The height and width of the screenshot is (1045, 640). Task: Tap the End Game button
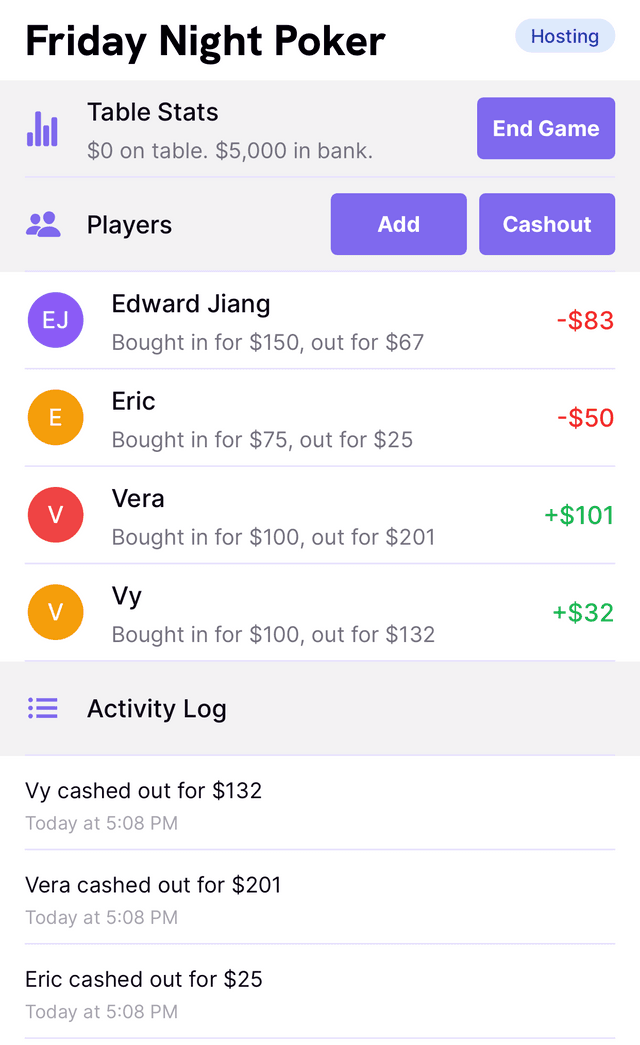545,128
